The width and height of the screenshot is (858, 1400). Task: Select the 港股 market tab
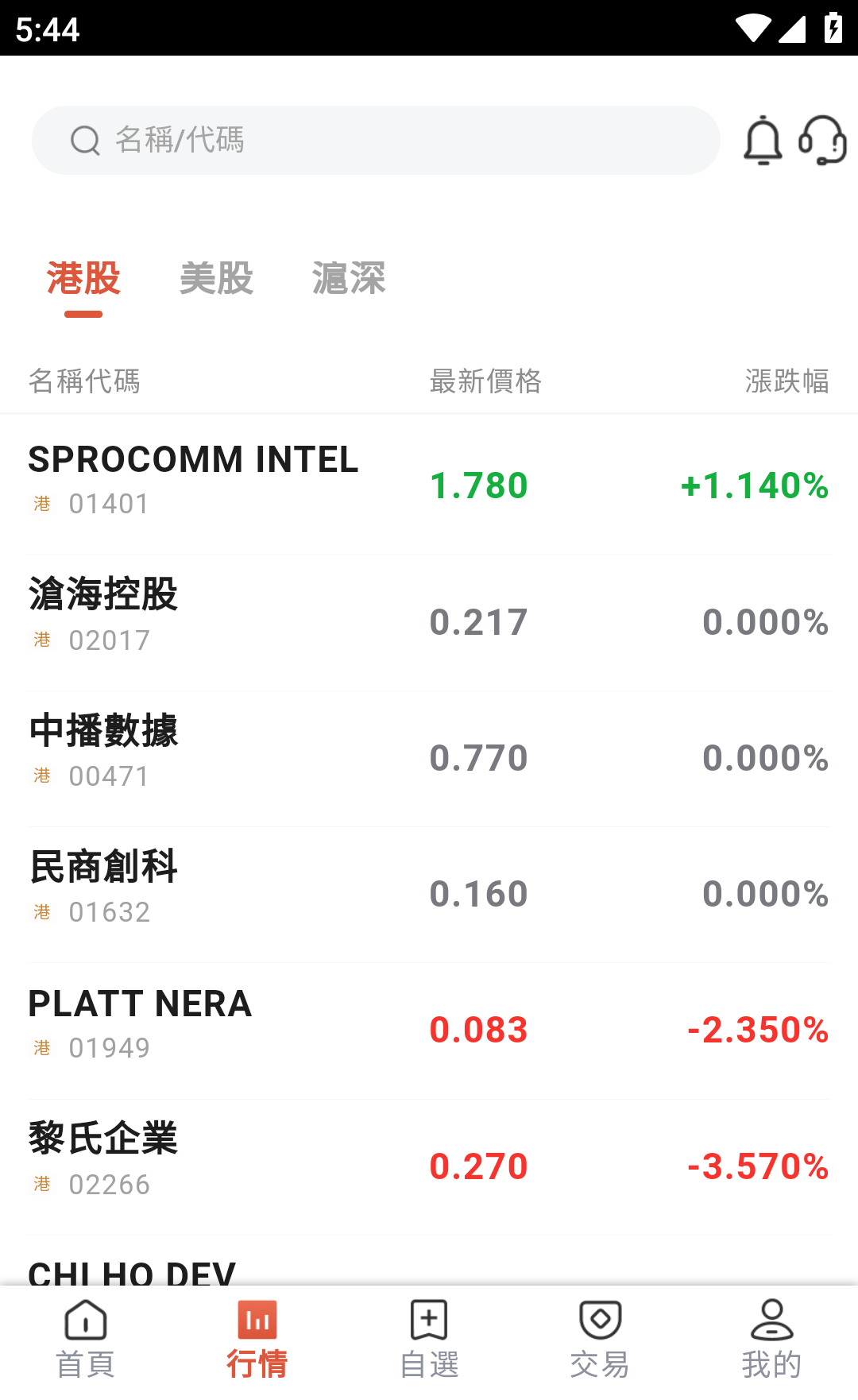[x=83, y=279]
